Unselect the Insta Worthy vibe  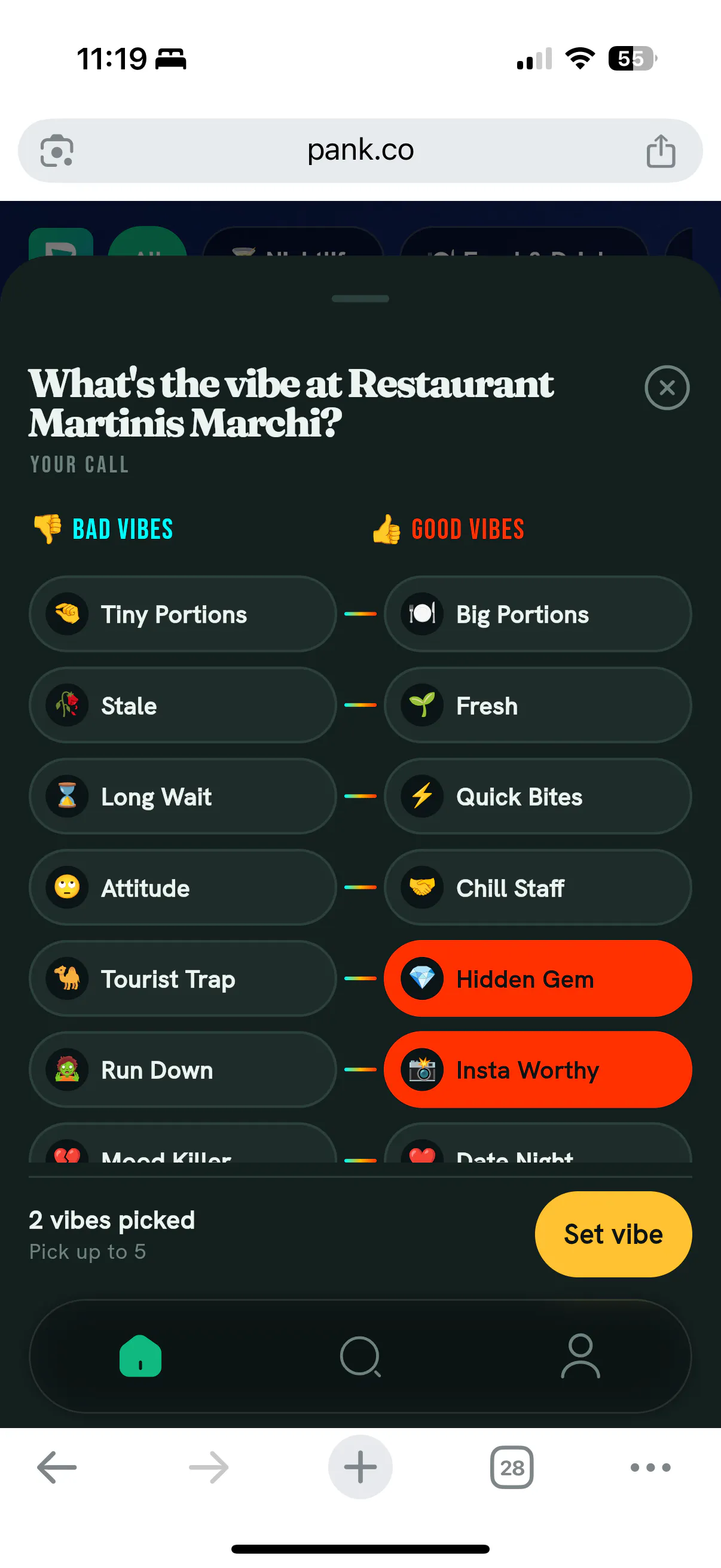point(538,1069)
